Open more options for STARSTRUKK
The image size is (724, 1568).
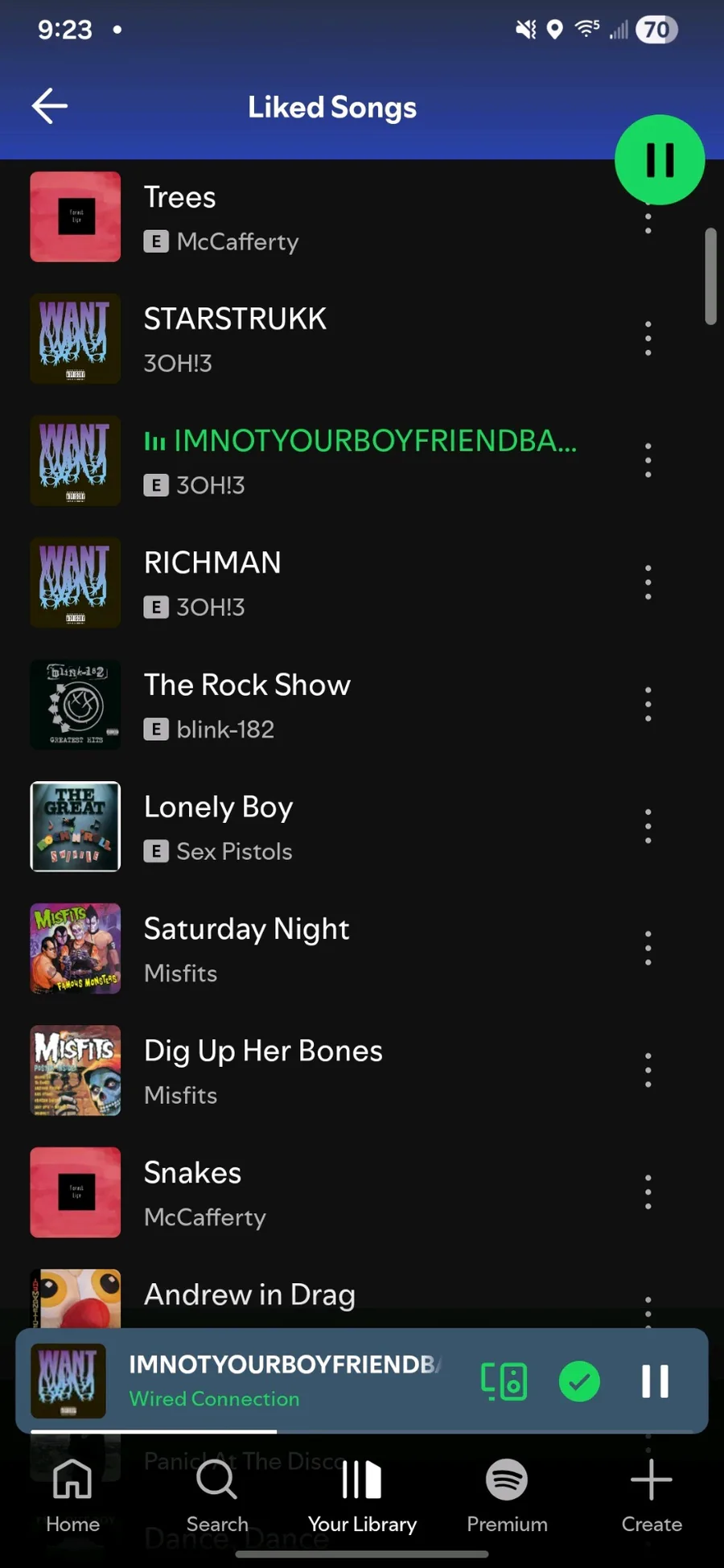coord(648,339)
